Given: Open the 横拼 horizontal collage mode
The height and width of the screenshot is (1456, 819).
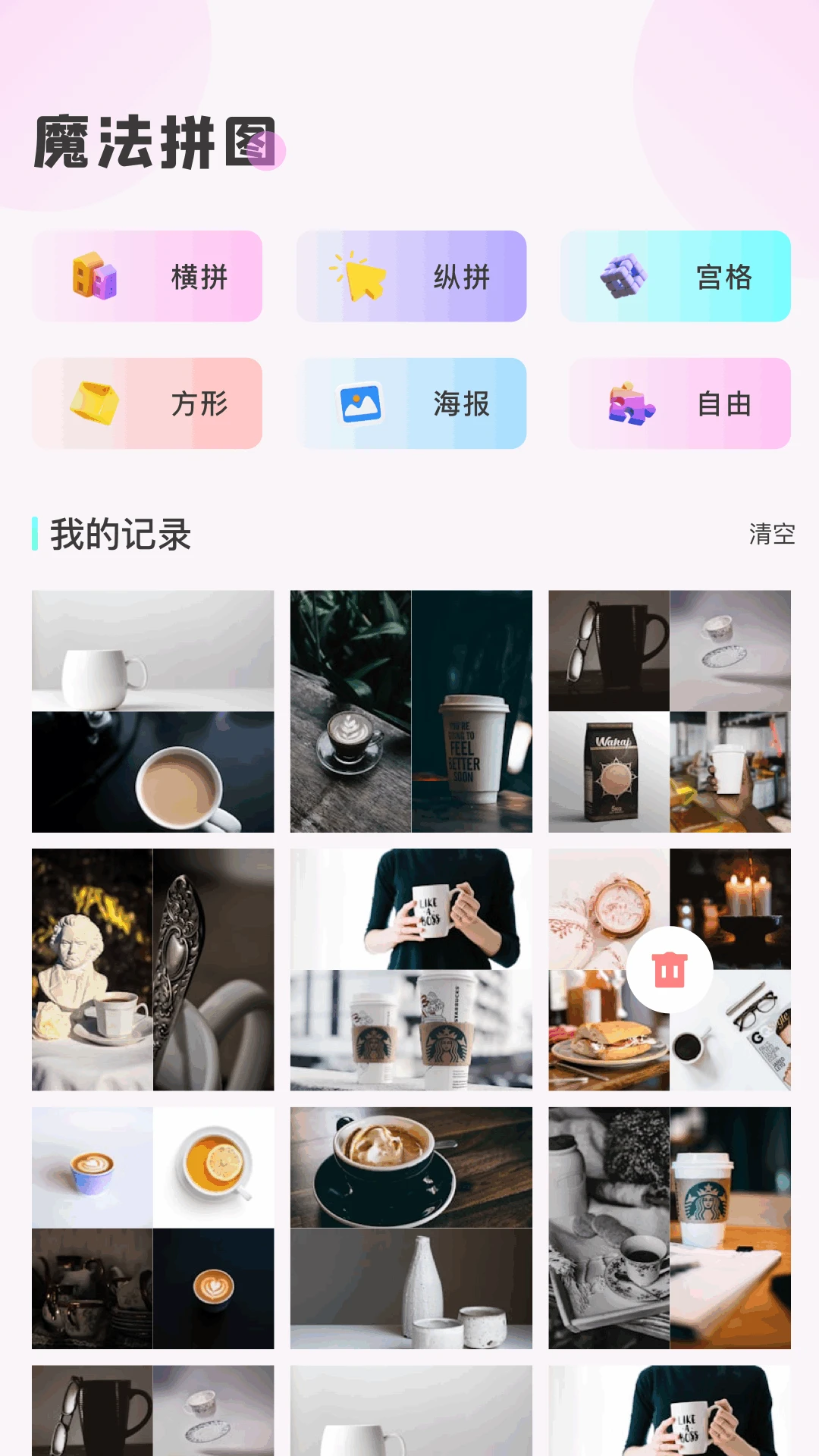Looking at the screenshot, I should point(148,275).
